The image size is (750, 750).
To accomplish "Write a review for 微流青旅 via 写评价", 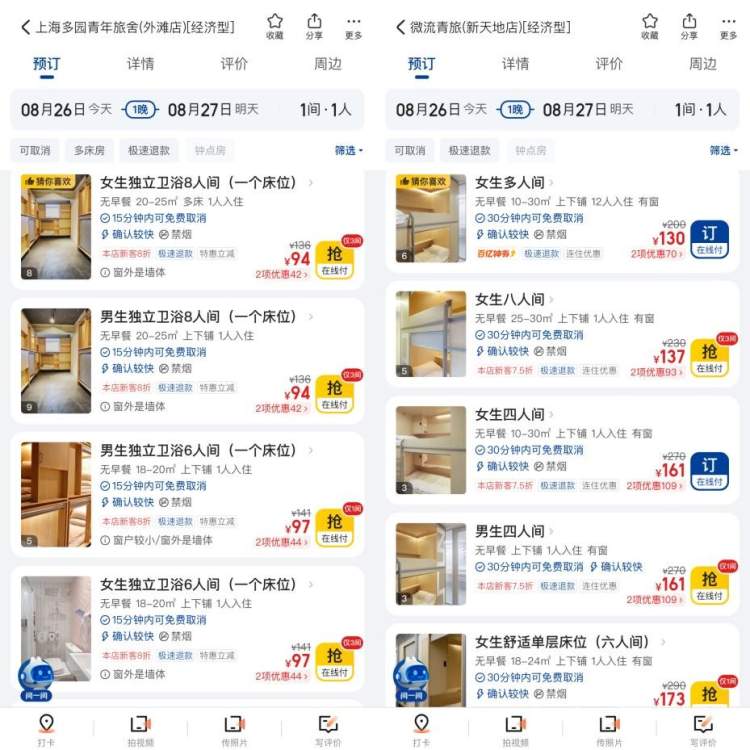I will point(702,730).
